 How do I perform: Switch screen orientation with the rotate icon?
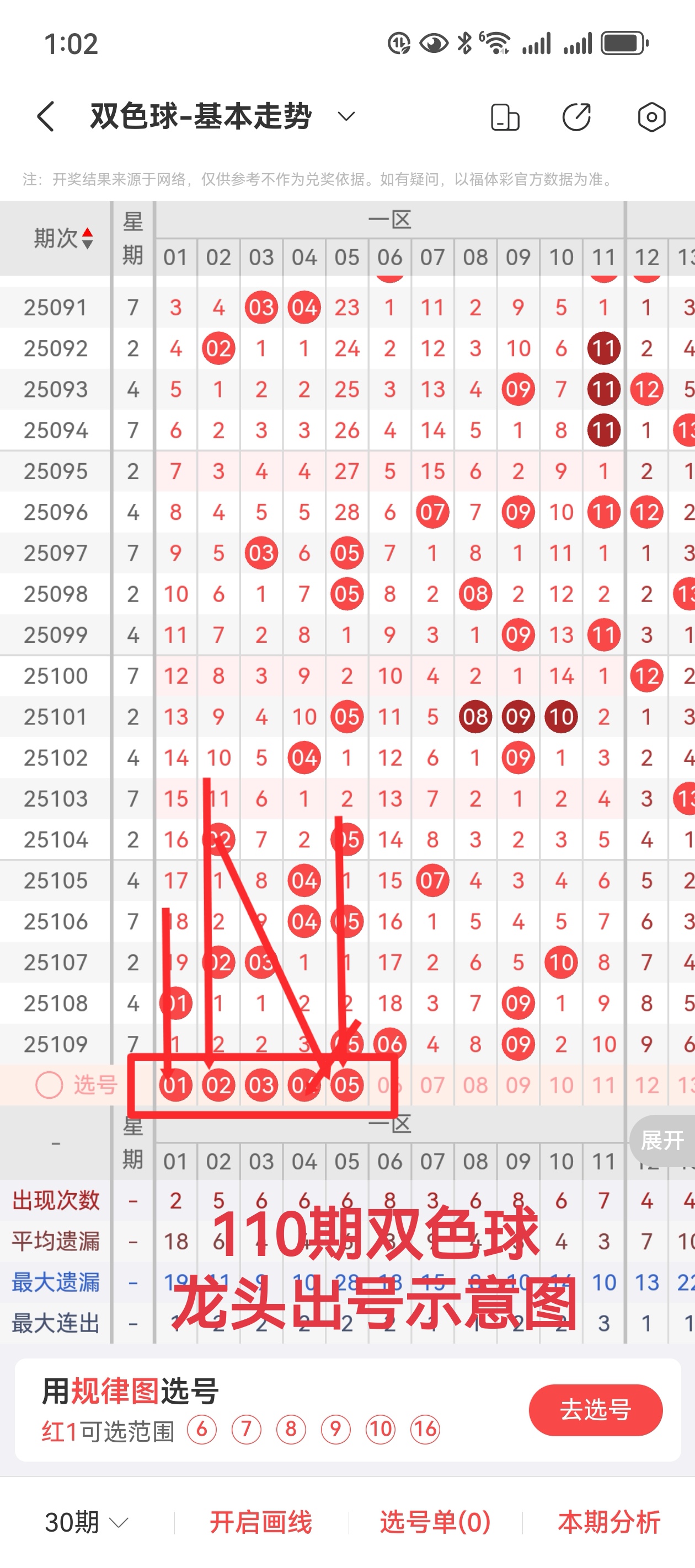point(504,117)
